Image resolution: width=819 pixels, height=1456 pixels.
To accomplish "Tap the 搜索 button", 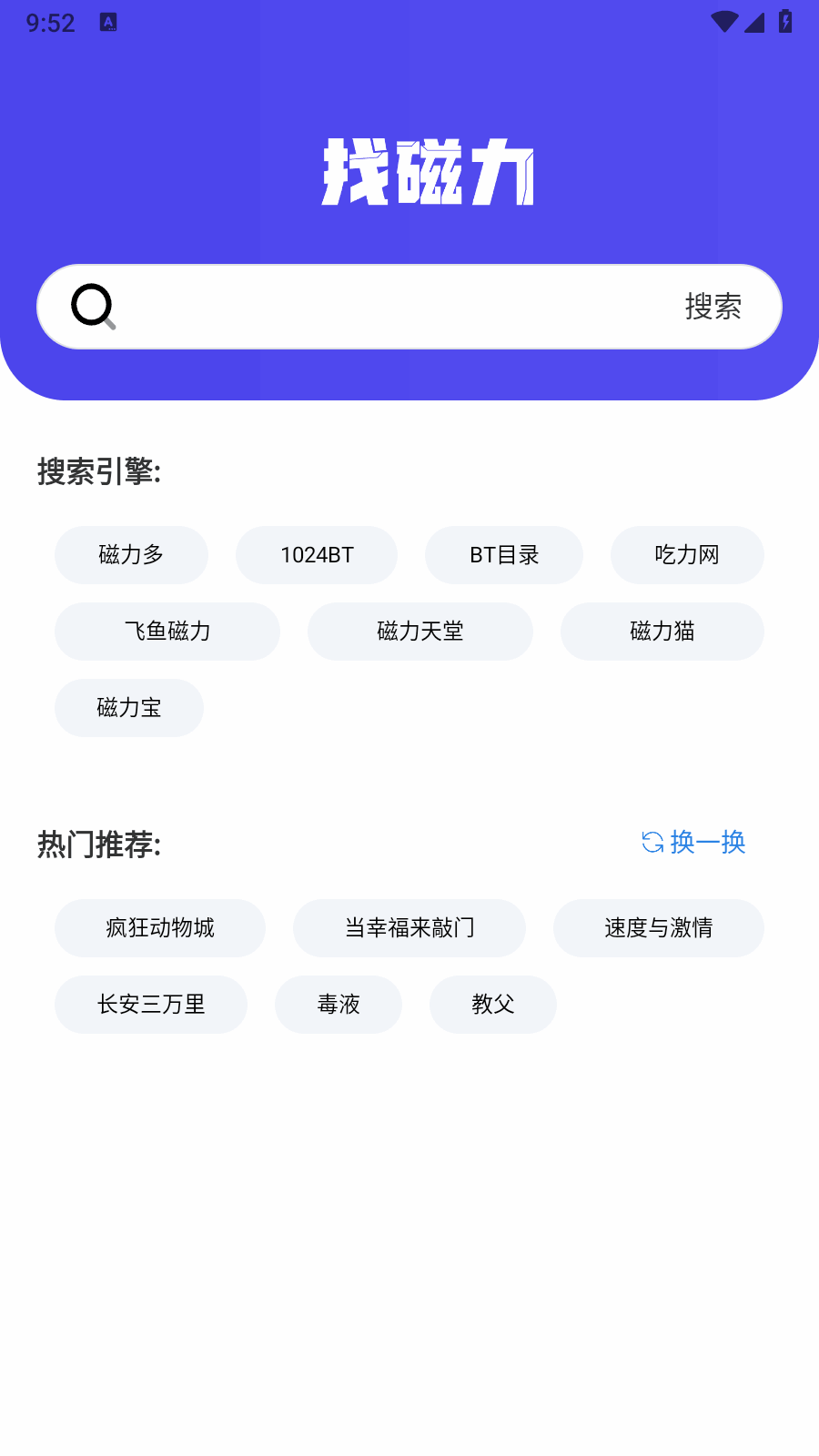I will click(713, 307).
